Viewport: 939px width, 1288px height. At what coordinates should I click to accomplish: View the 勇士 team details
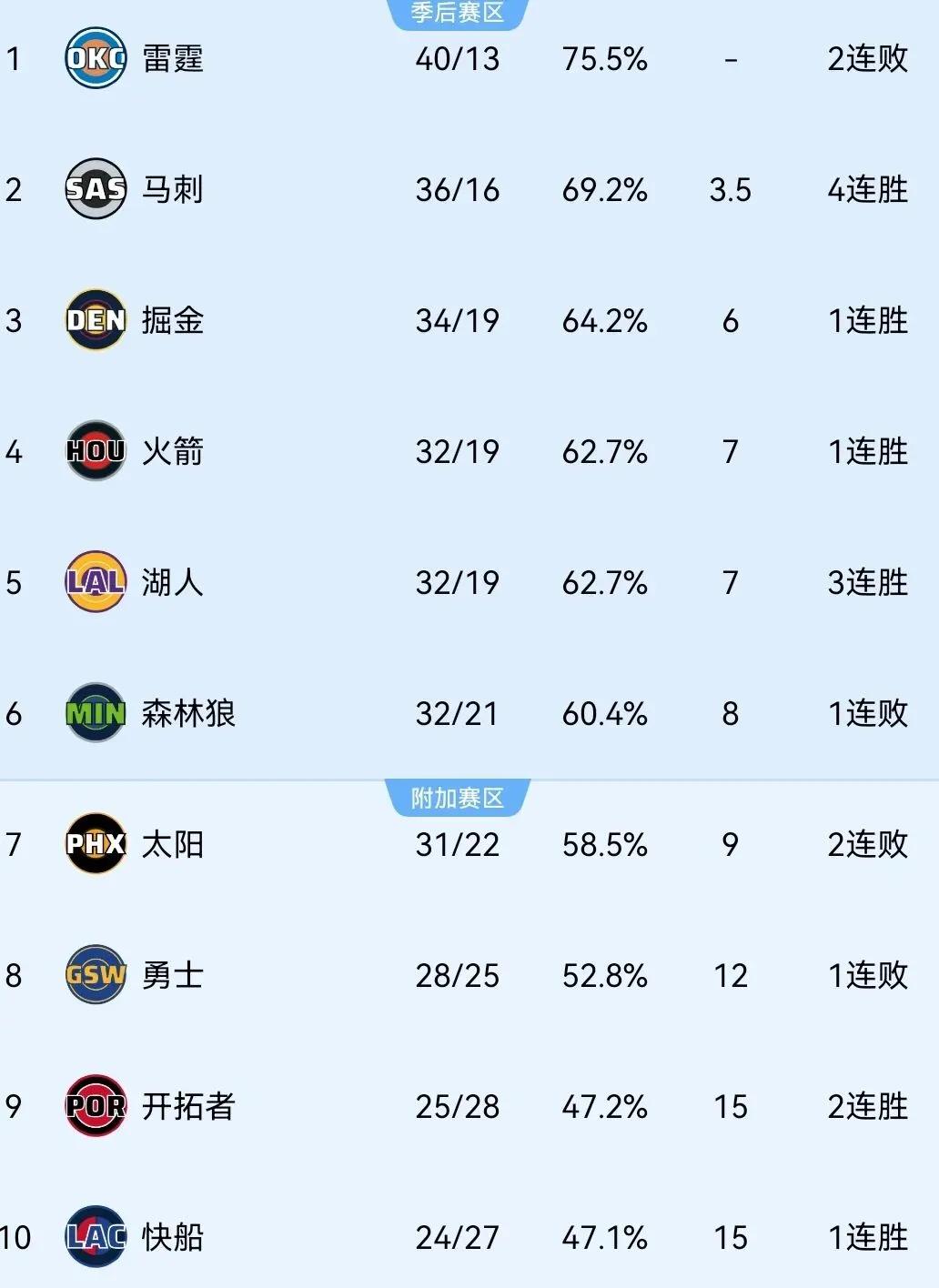pyautogui.click(x=172, y=976)
